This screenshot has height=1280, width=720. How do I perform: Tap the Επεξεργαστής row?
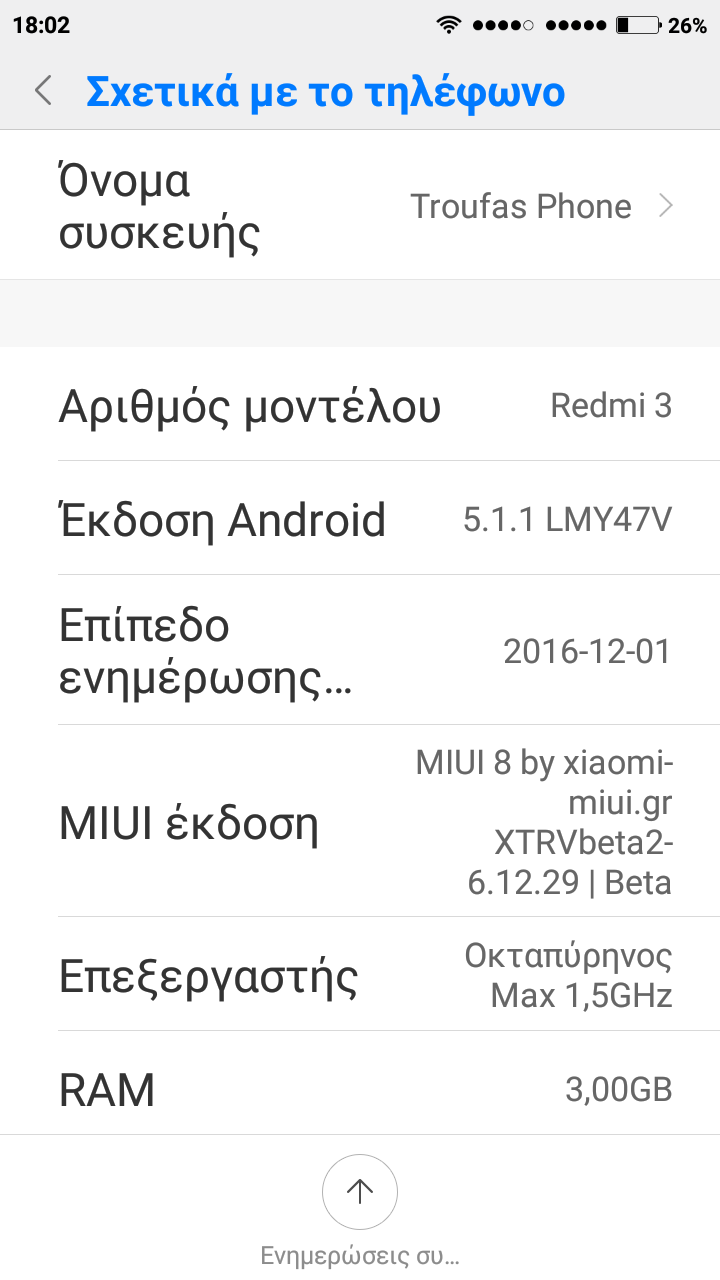point(360,976)
